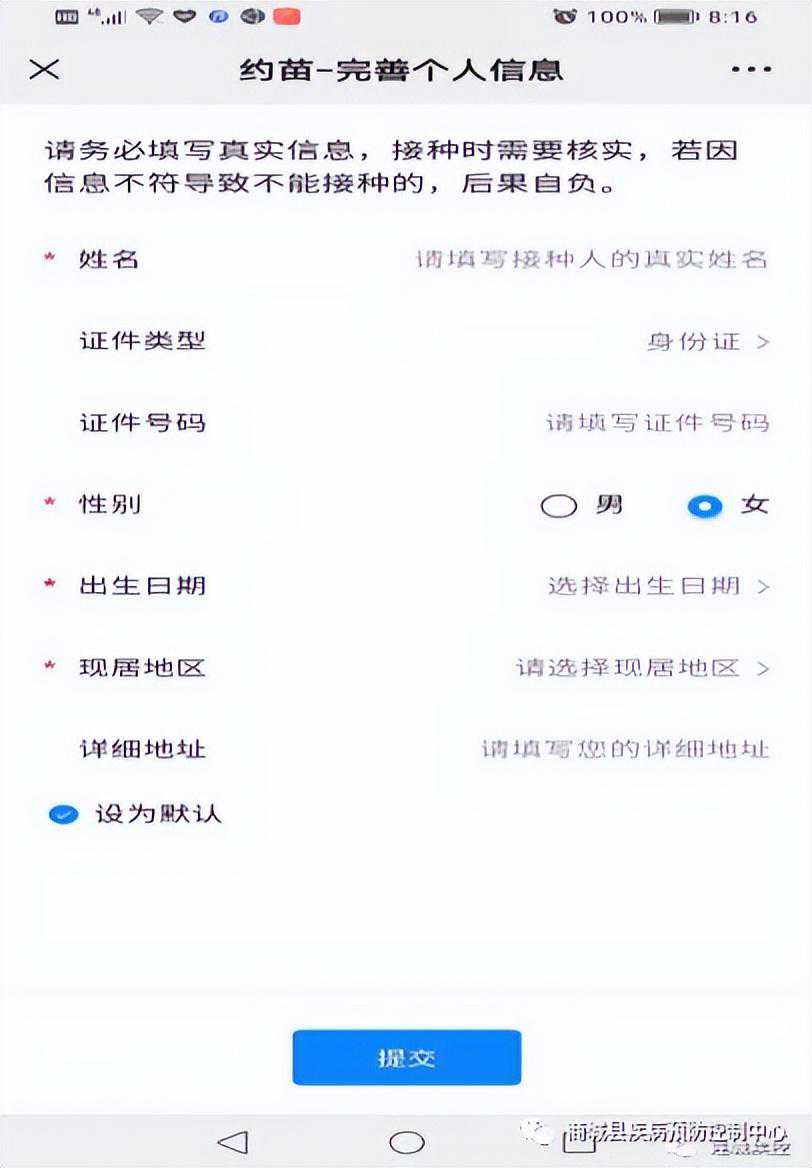Toggle the 设为默认 checkbox
The width and height of the screenshot is (812, 1168).
pos(63,815)
